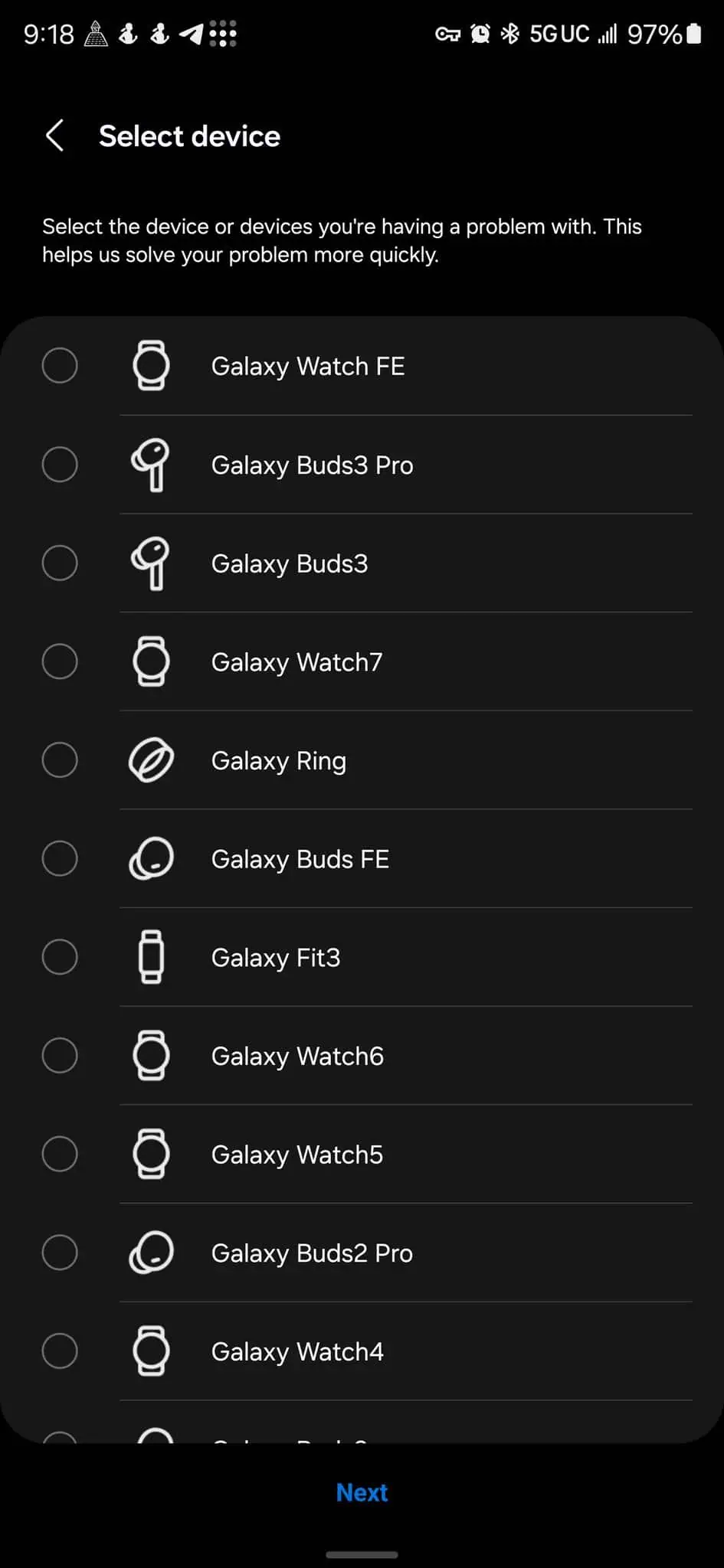Click the Galaxy Ring icon

pyautogui.click(x=151, y=760)
